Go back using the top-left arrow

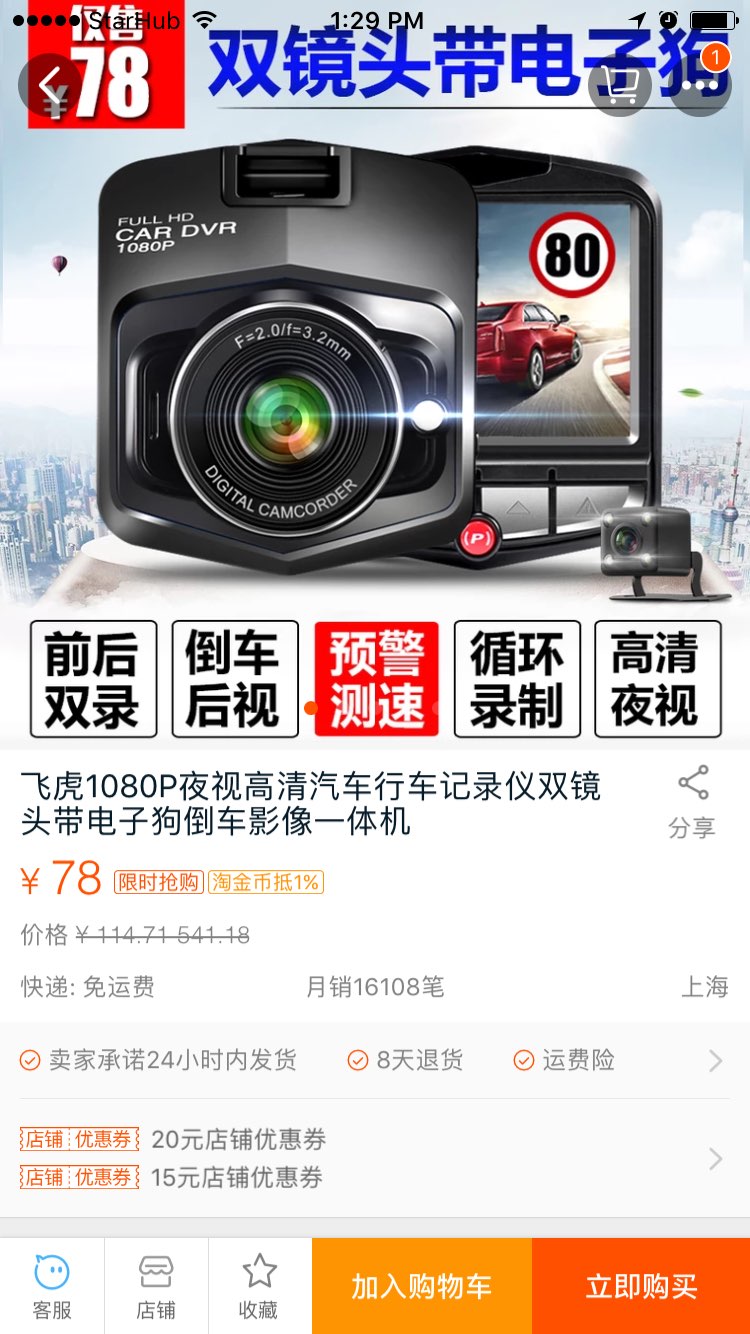[x=49, y=85]
